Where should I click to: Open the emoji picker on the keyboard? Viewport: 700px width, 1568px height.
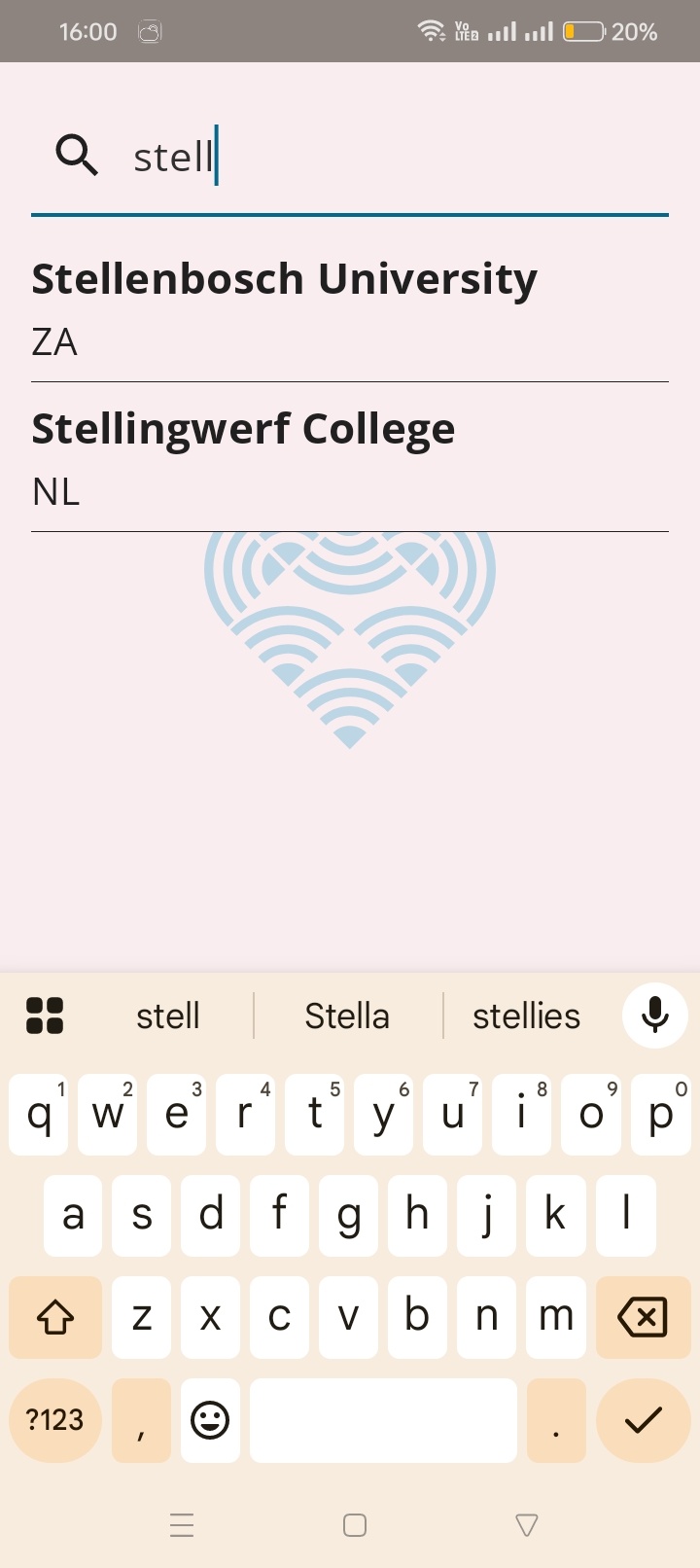[x=210, y=1420]
